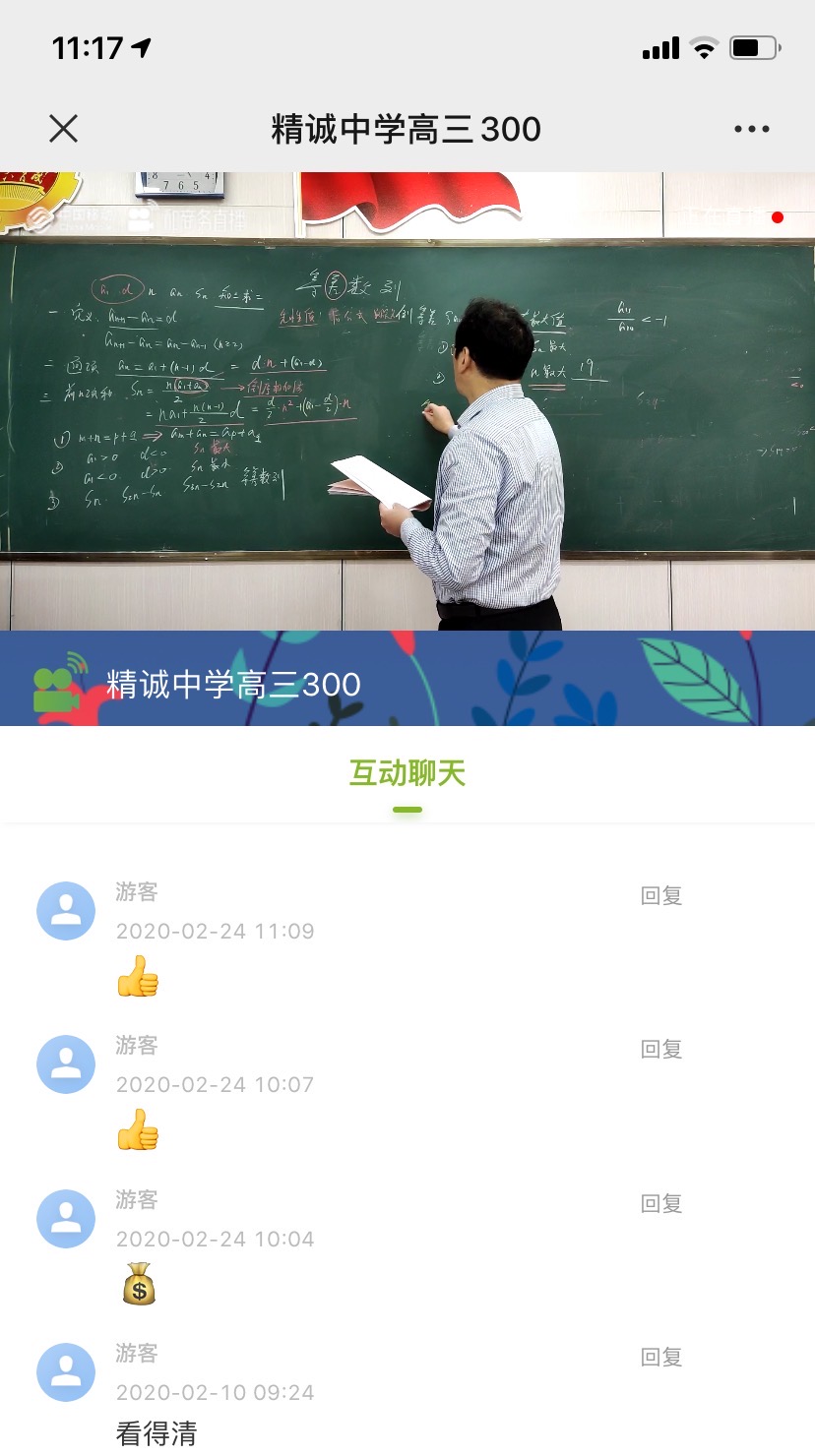Reply to the 看得清 comment
The image size is (815, 1456).
coord(661,1357)
